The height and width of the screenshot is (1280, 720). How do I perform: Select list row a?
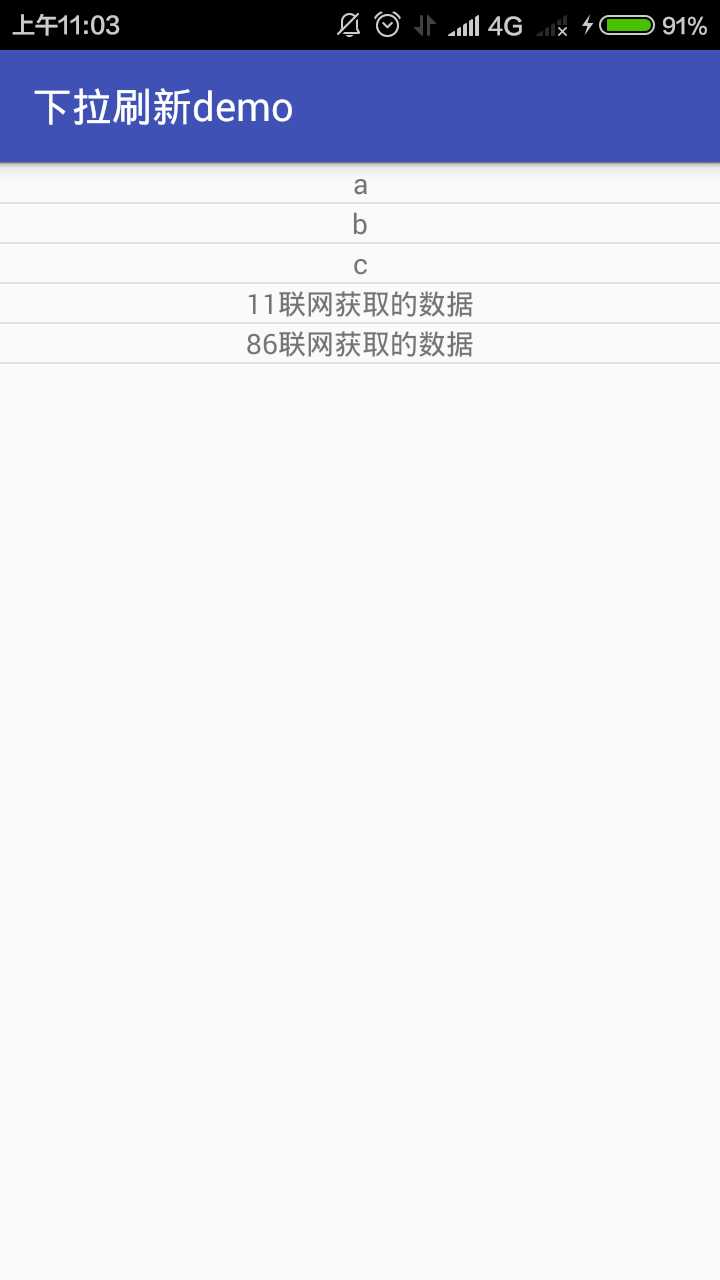pos(360,185)
